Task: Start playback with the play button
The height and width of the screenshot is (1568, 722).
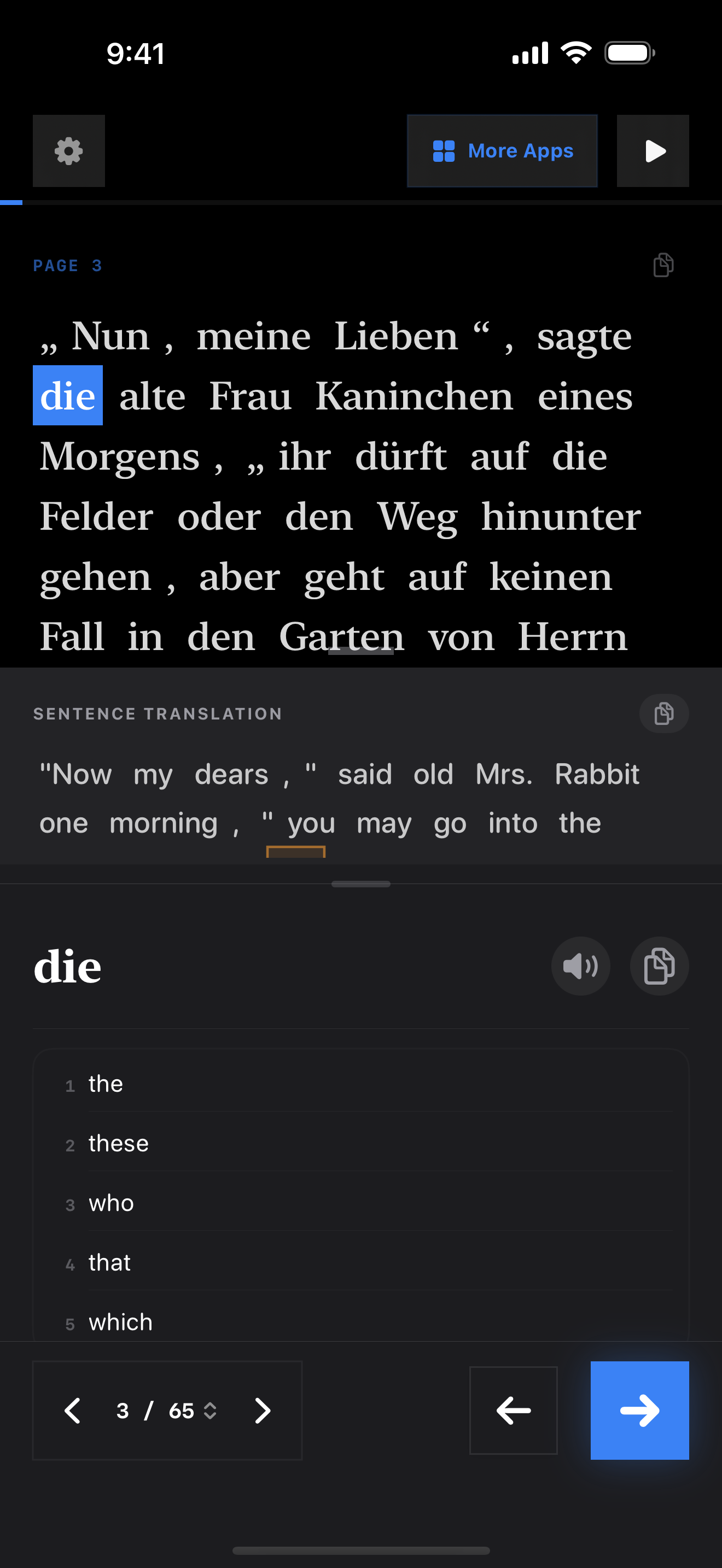Action: coord(653,151)
